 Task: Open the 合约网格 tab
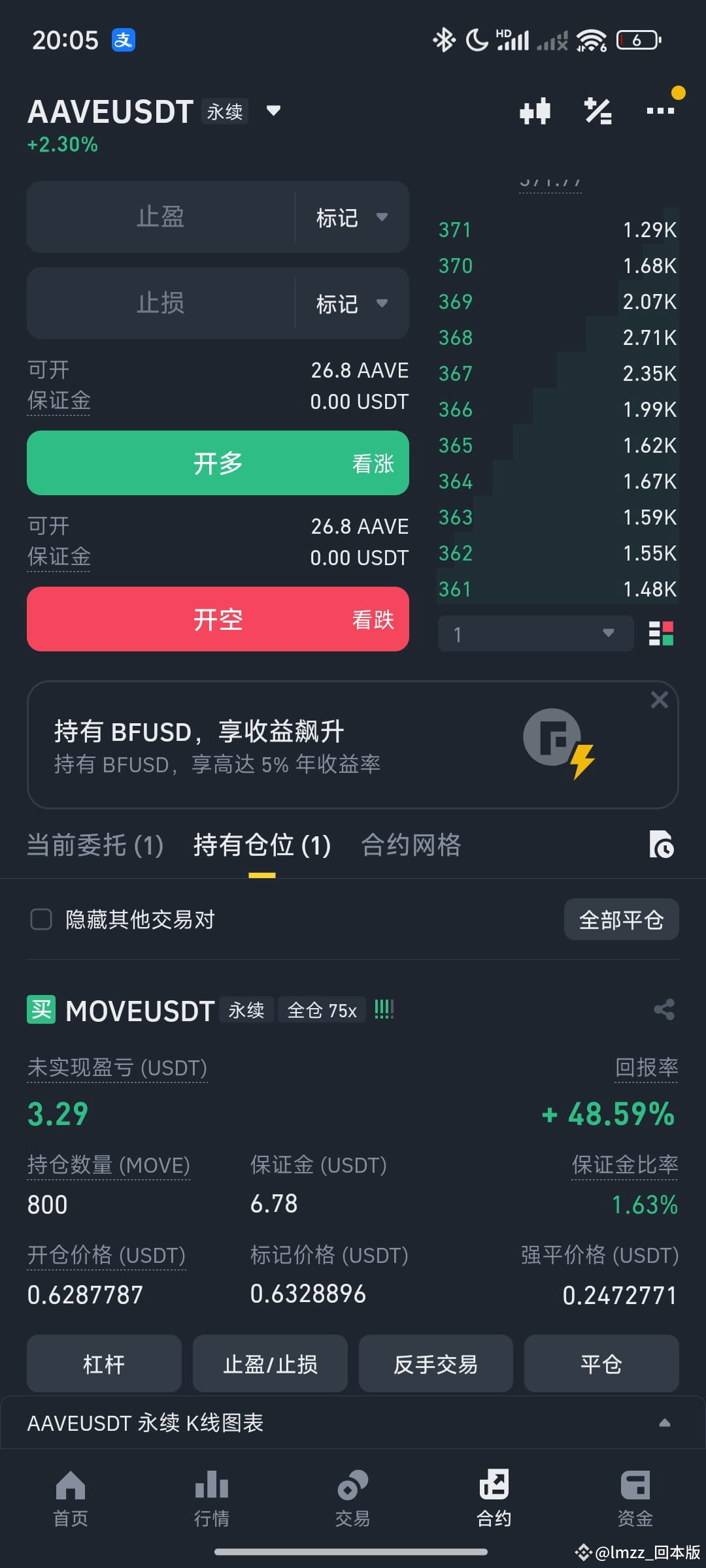pyautogui.click(x=411, y=845)
